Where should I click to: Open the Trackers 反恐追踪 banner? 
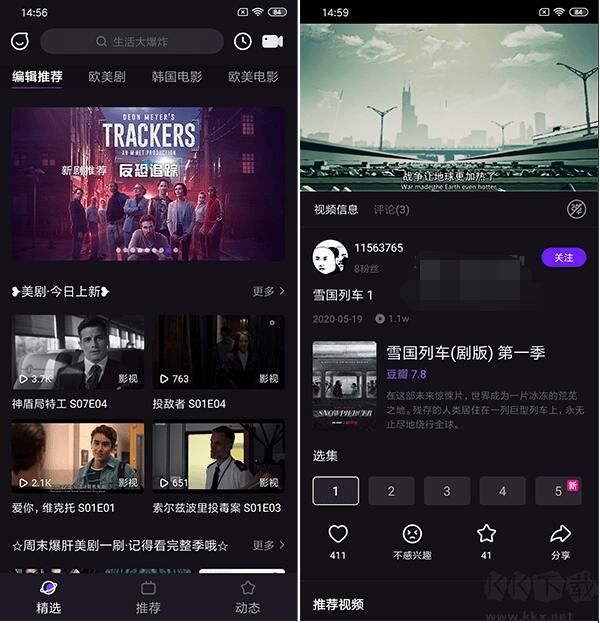click(x=148, y=183)
